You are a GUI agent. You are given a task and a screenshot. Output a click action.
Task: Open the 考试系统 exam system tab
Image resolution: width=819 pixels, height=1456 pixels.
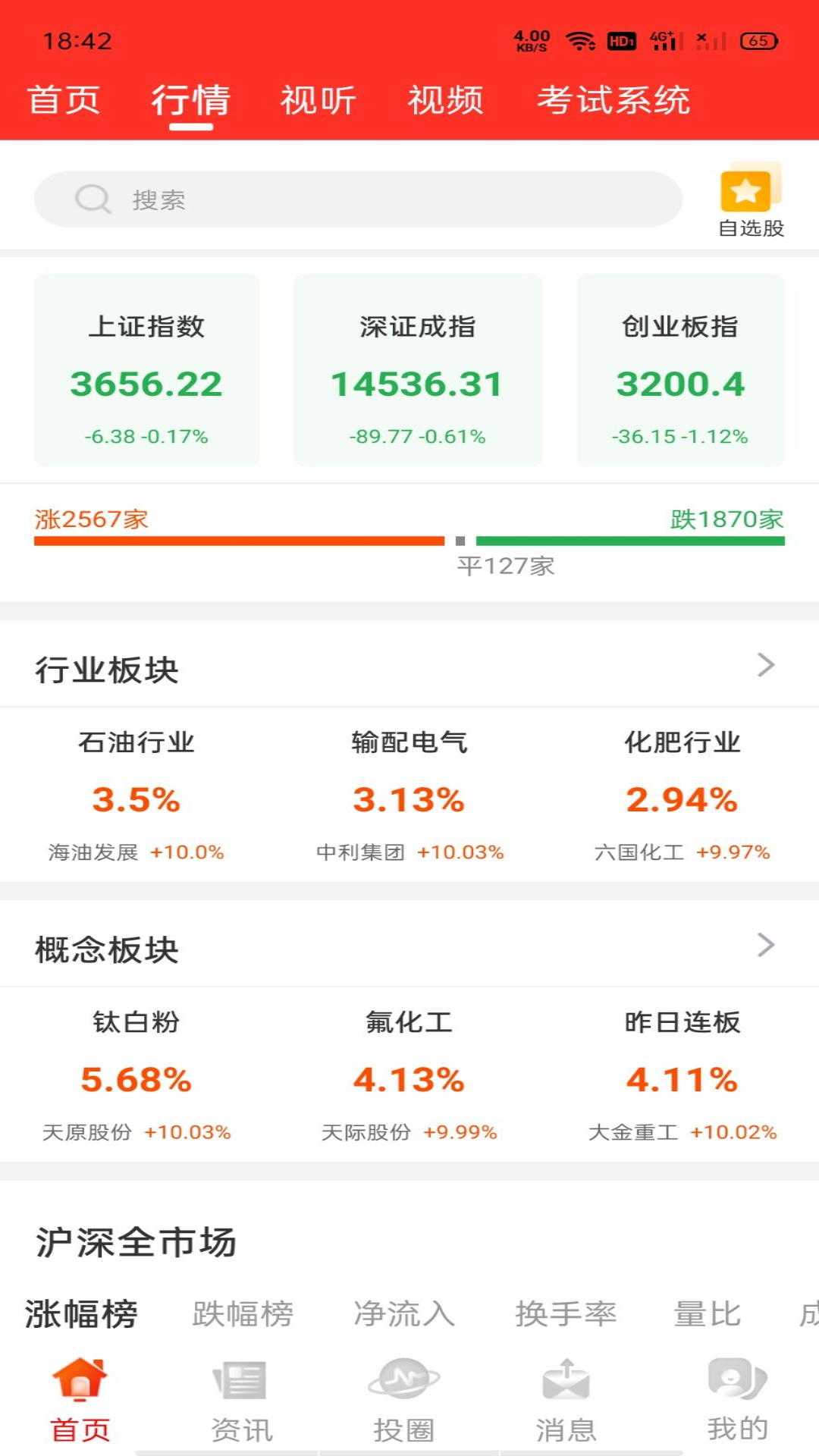613,100
